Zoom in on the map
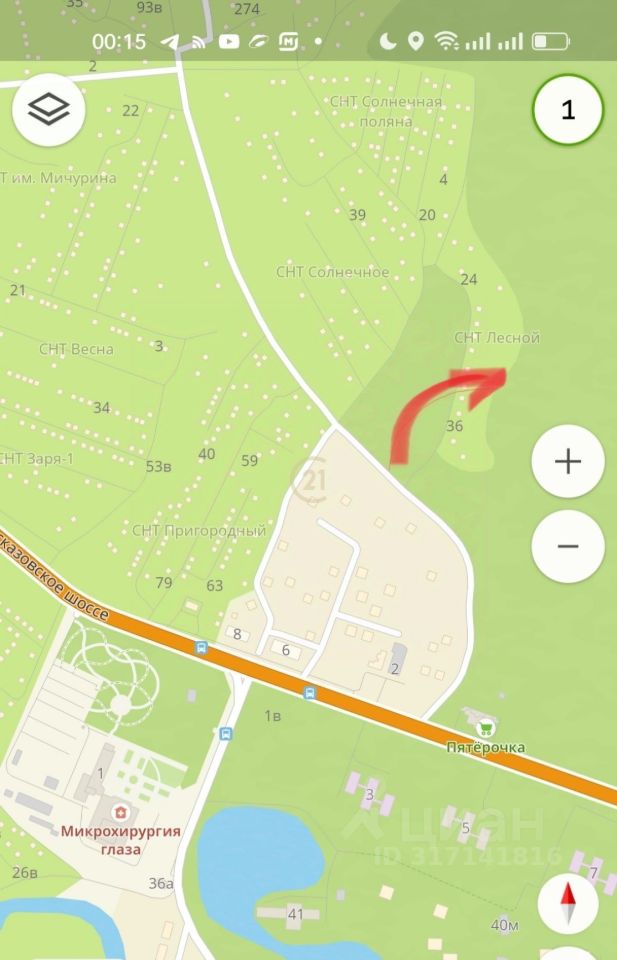Screen dimensions: 617x960 pyautogui.click(x=568, y=462)
